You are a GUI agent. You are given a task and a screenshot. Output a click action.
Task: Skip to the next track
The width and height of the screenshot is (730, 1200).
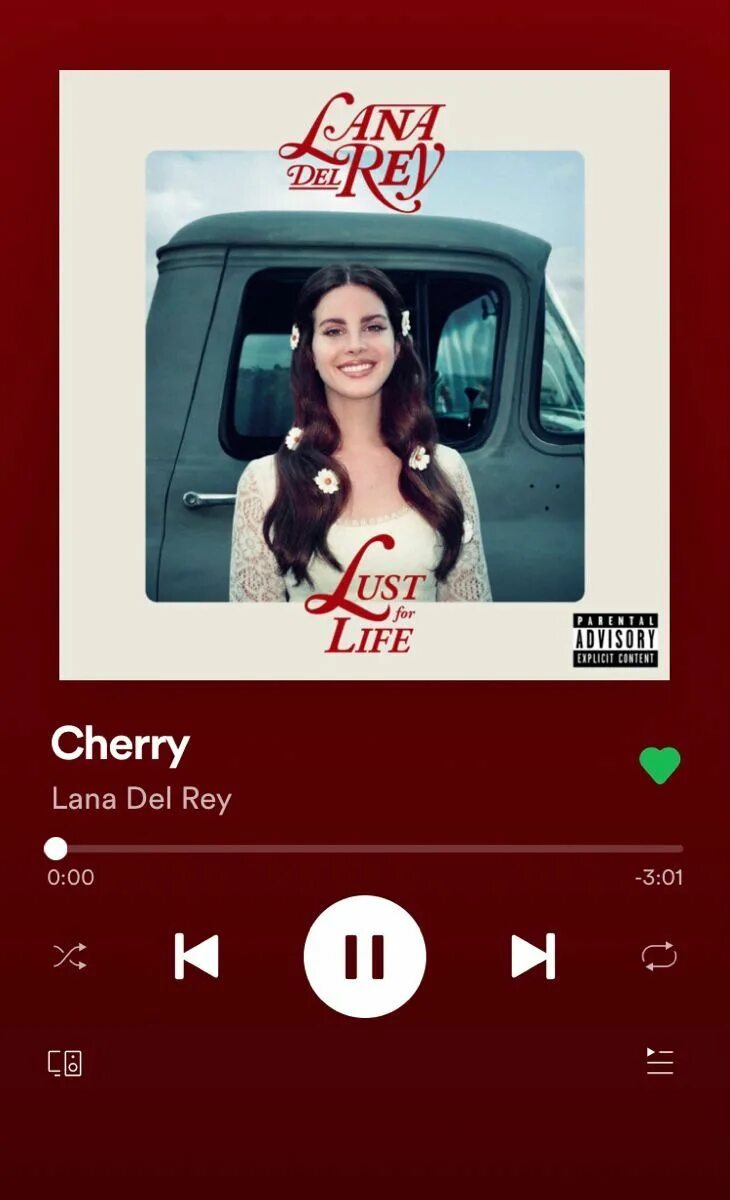[533, 956]
